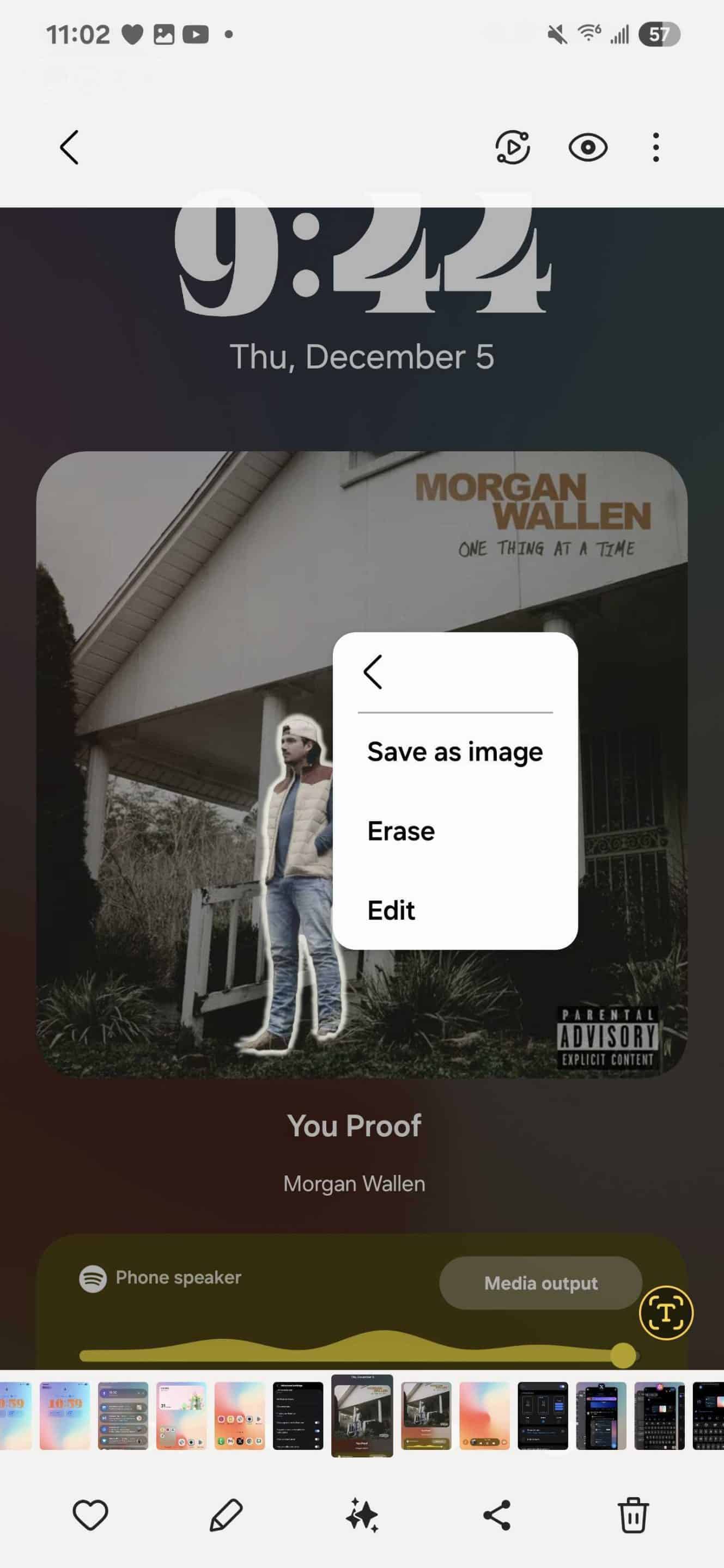Viewport: 724px width, 1568px height.
Task: Delete this photo with the trash icon
Action: click(632, 1515)
